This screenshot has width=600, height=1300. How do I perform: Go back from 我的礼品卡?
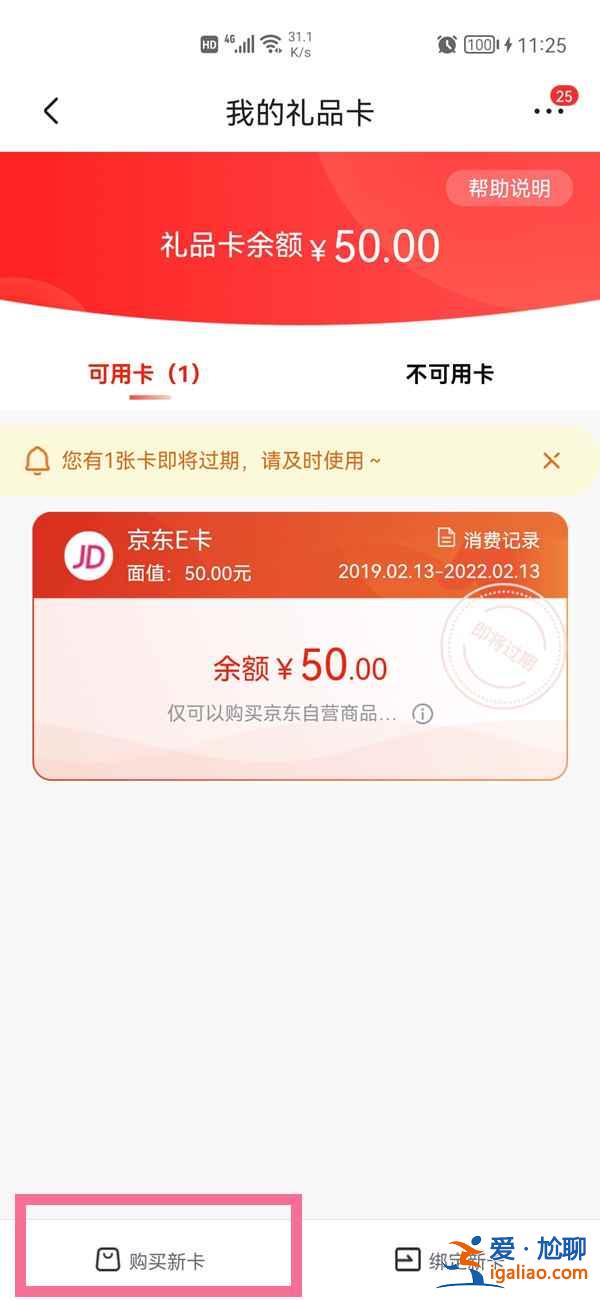(52, 112)
